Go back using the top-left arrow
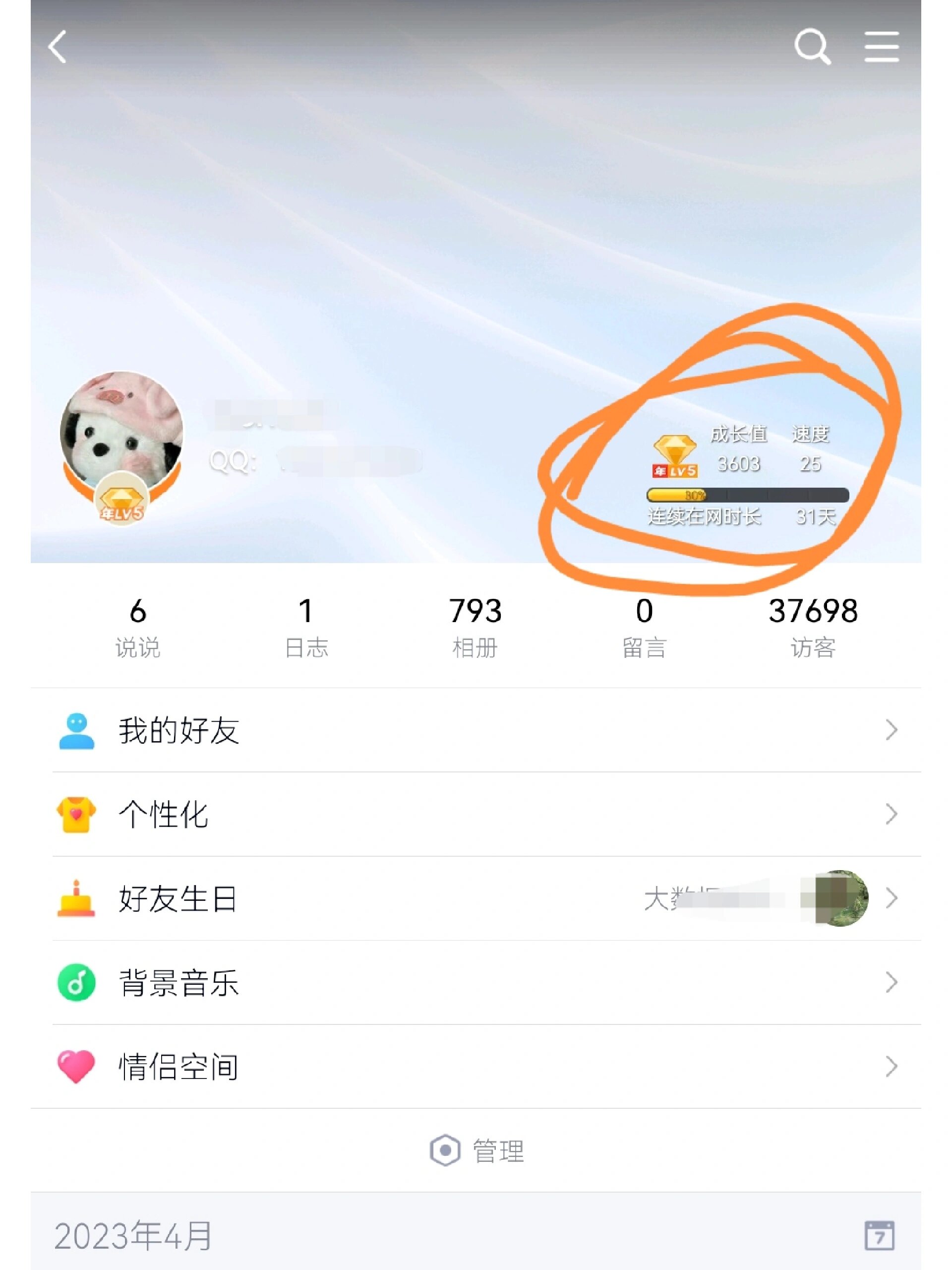952x1270 pixels. (x=58, y=47)
